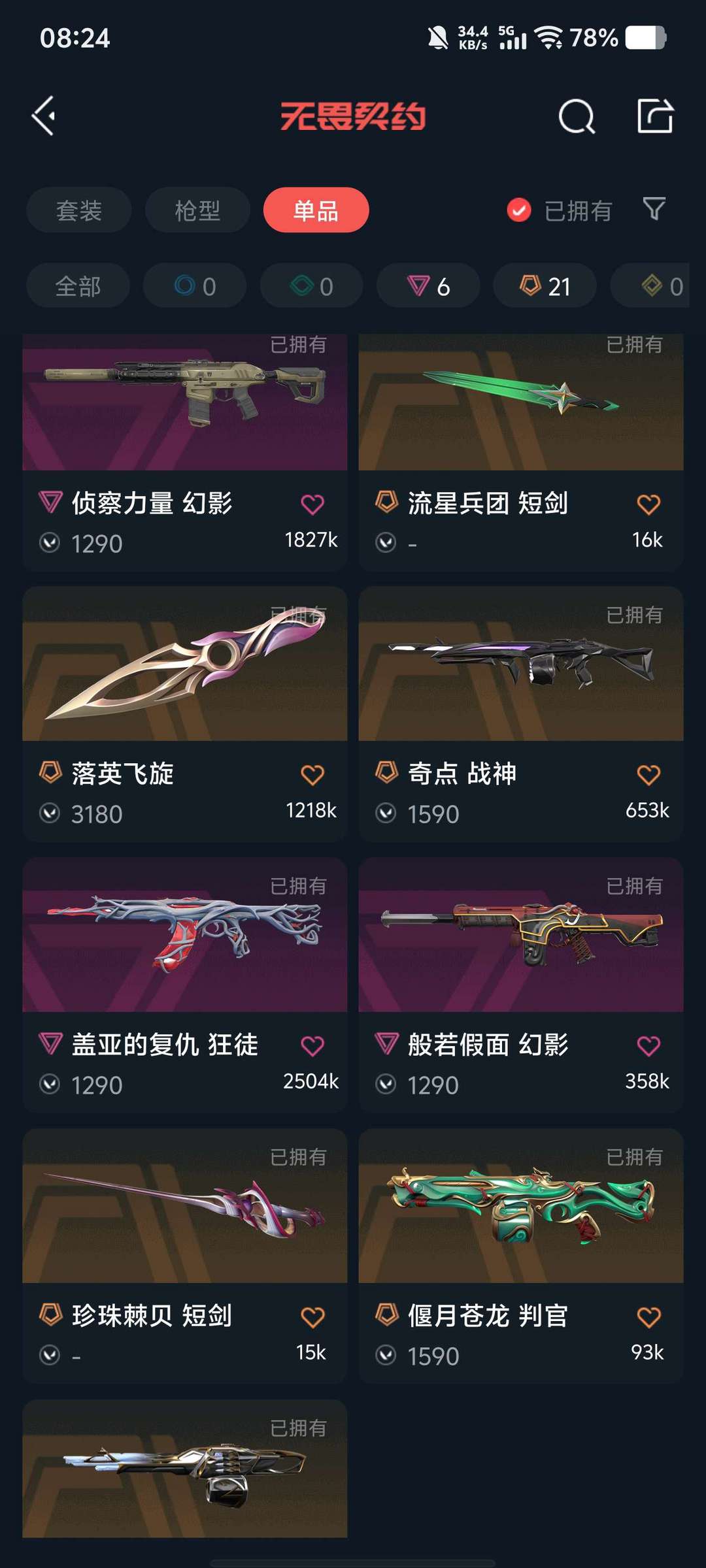Image resolution: width=706 pixels, height=1568 pixels.
Task: Open the 盖亚的复仇 狂徒 card
Action: pos(185,985)
